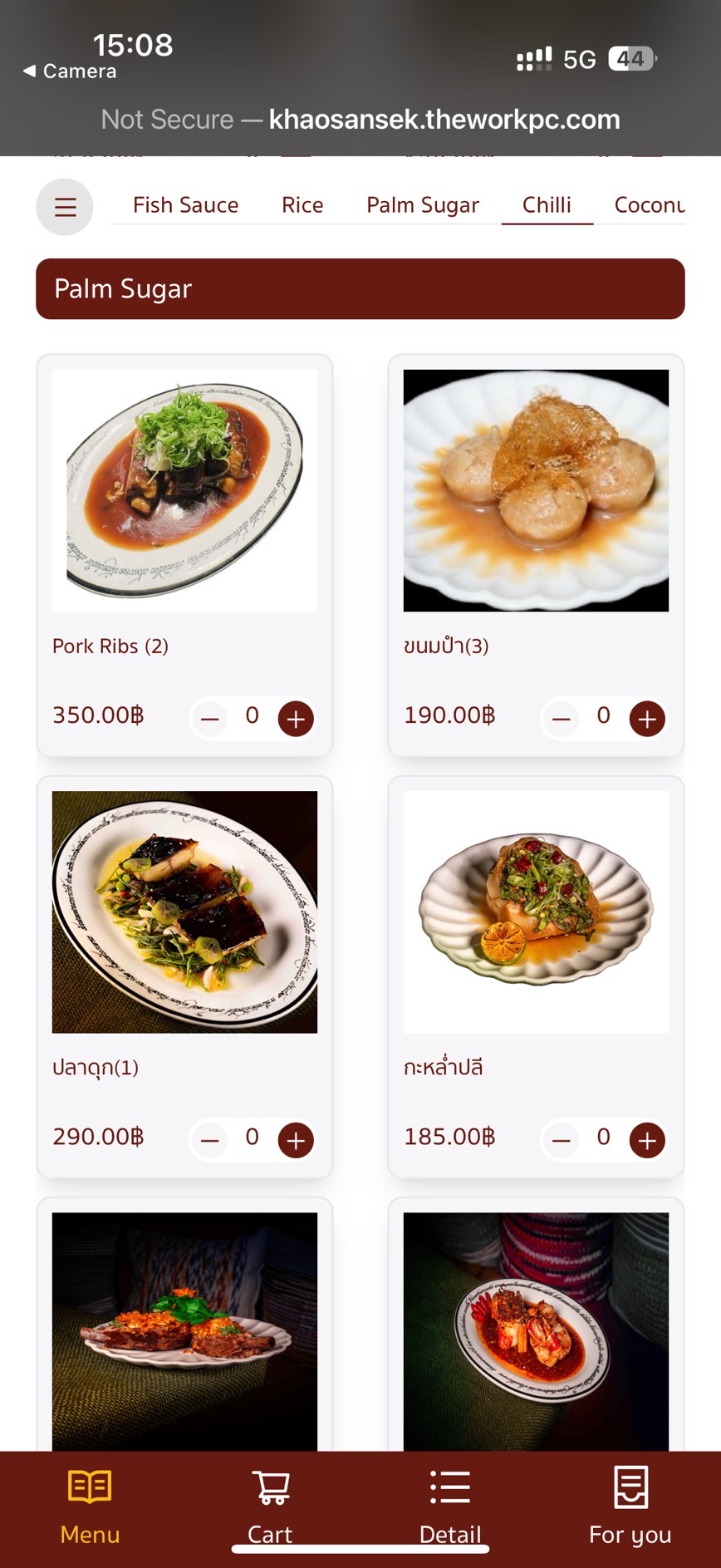The image size is (721, 1568).
Task: Decrease กะหล่ำปลี quantity
Action: 562,1140
